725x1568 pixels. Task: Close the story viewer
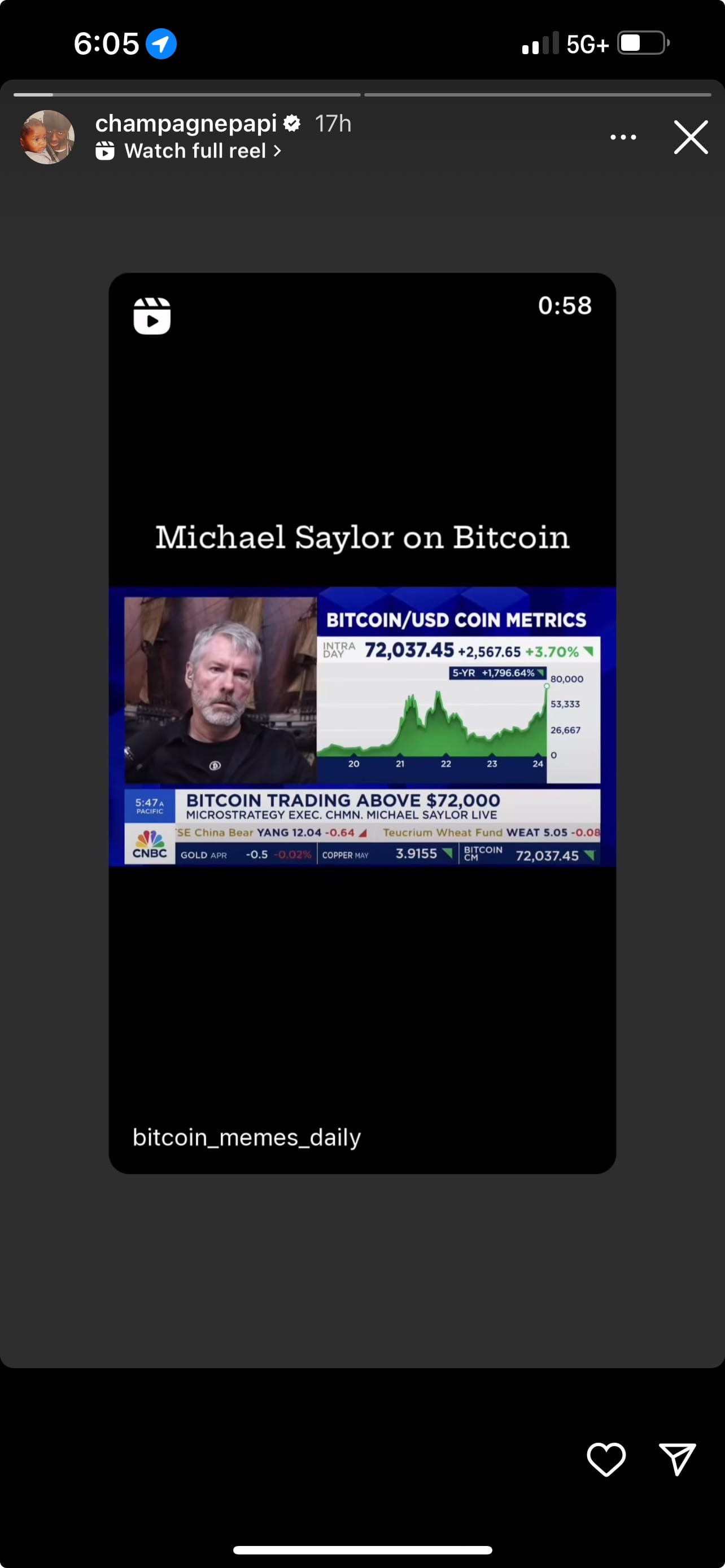pos(691,137)
